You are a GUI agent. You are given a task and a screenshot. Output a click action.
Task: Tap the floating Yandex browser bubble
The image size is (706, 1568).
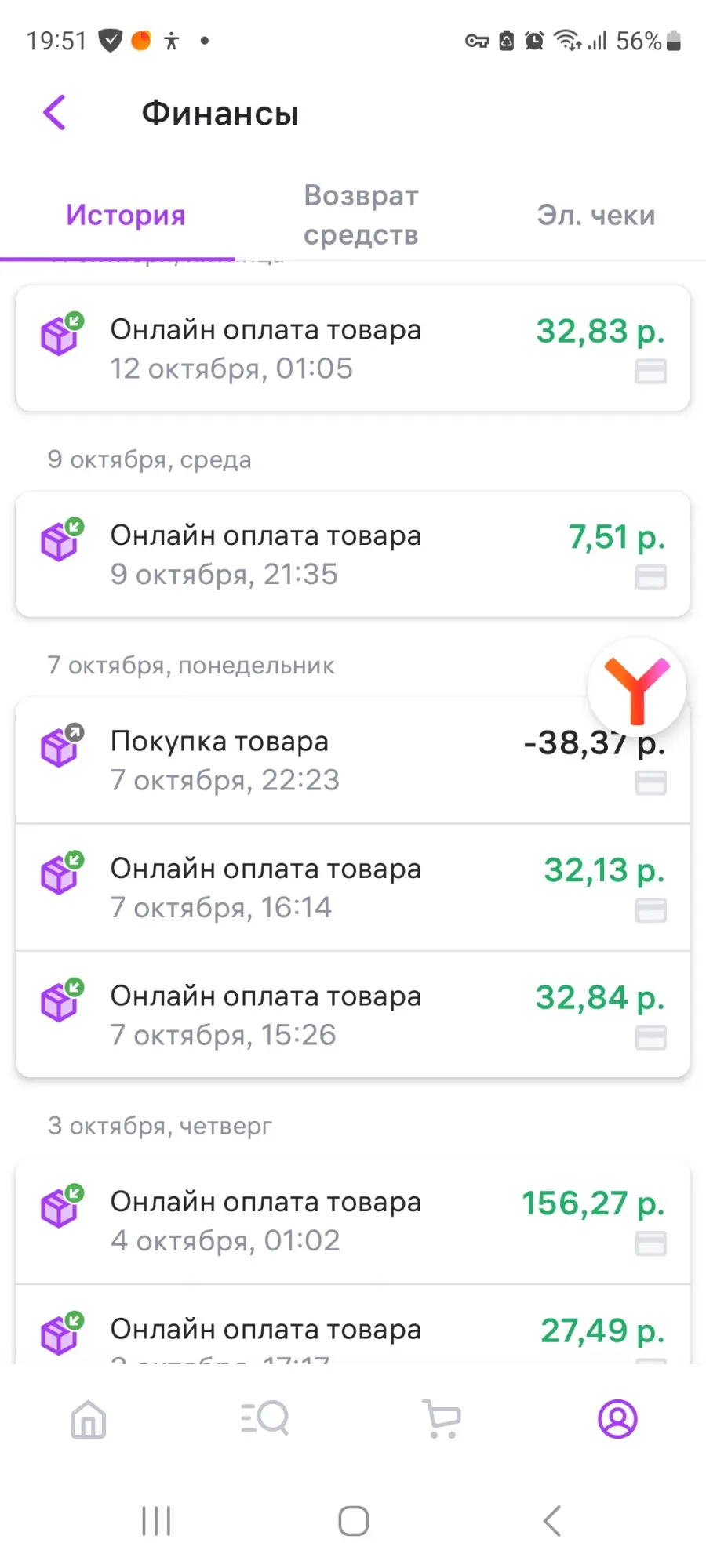[637, 688]
